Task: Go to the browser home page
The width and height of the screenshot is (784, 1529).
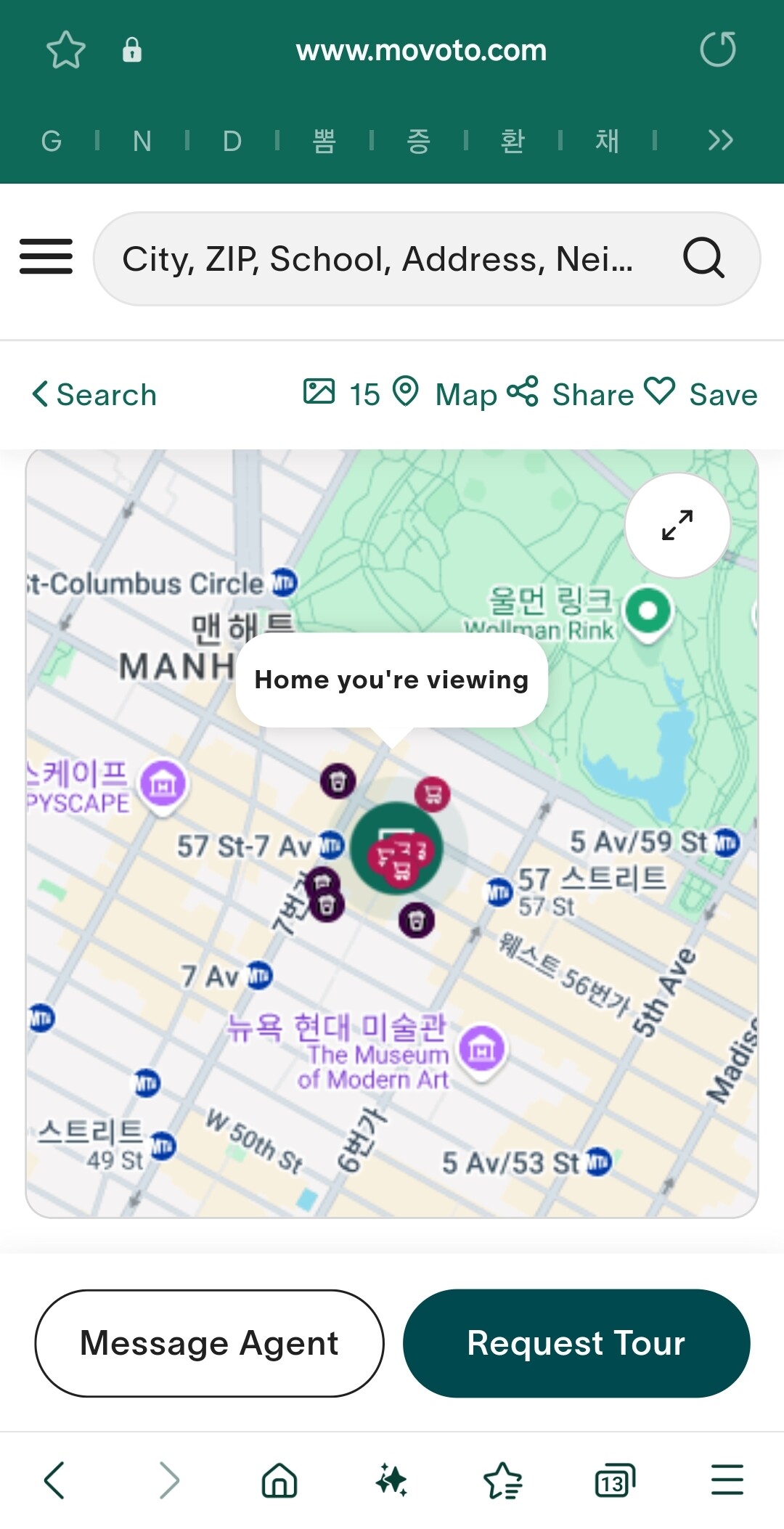Action: pos(279,1480)
